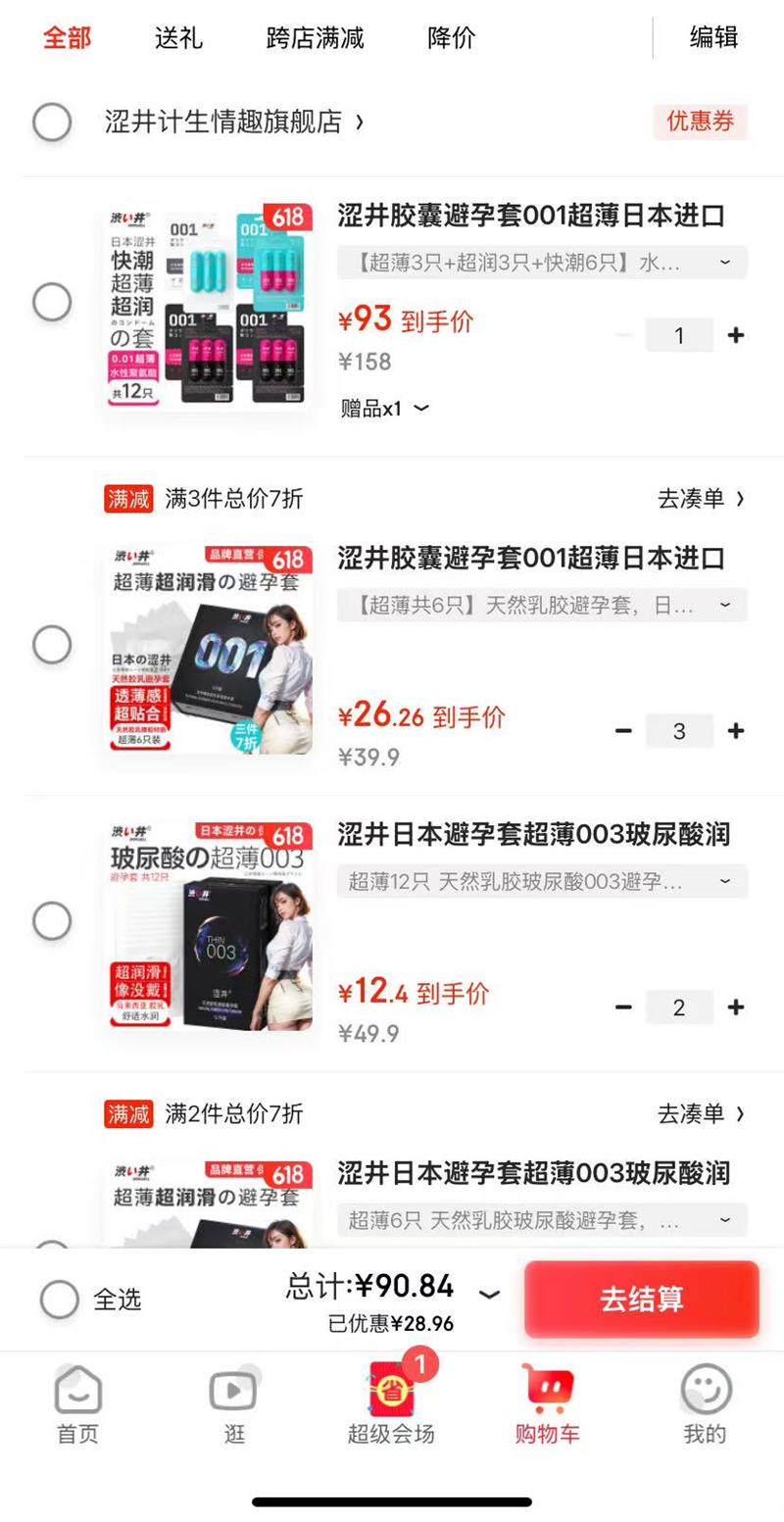Switch to the 降价 tab
This screenshot has width=784, height=1522.
pos(451,38)
